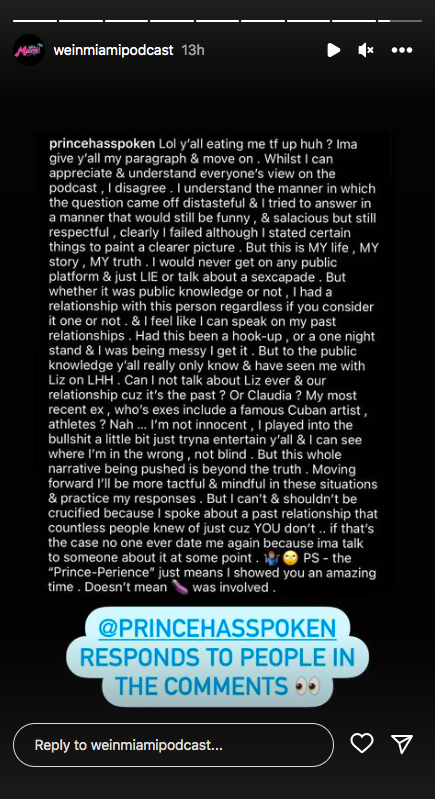Open weinmiamipodcast profile avatar
Screen dimensions: 435x799
(x=29, y=50)
